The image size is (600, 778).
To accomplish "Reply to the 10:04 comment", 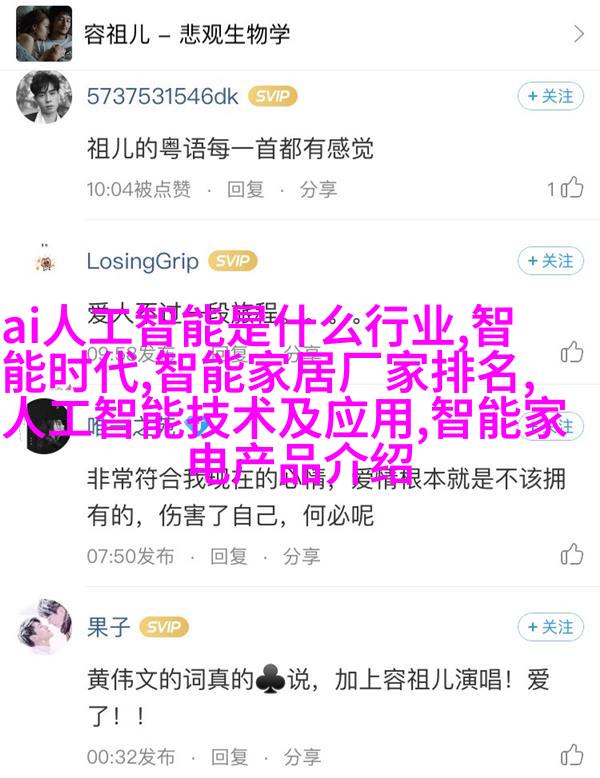I will 245,188.
